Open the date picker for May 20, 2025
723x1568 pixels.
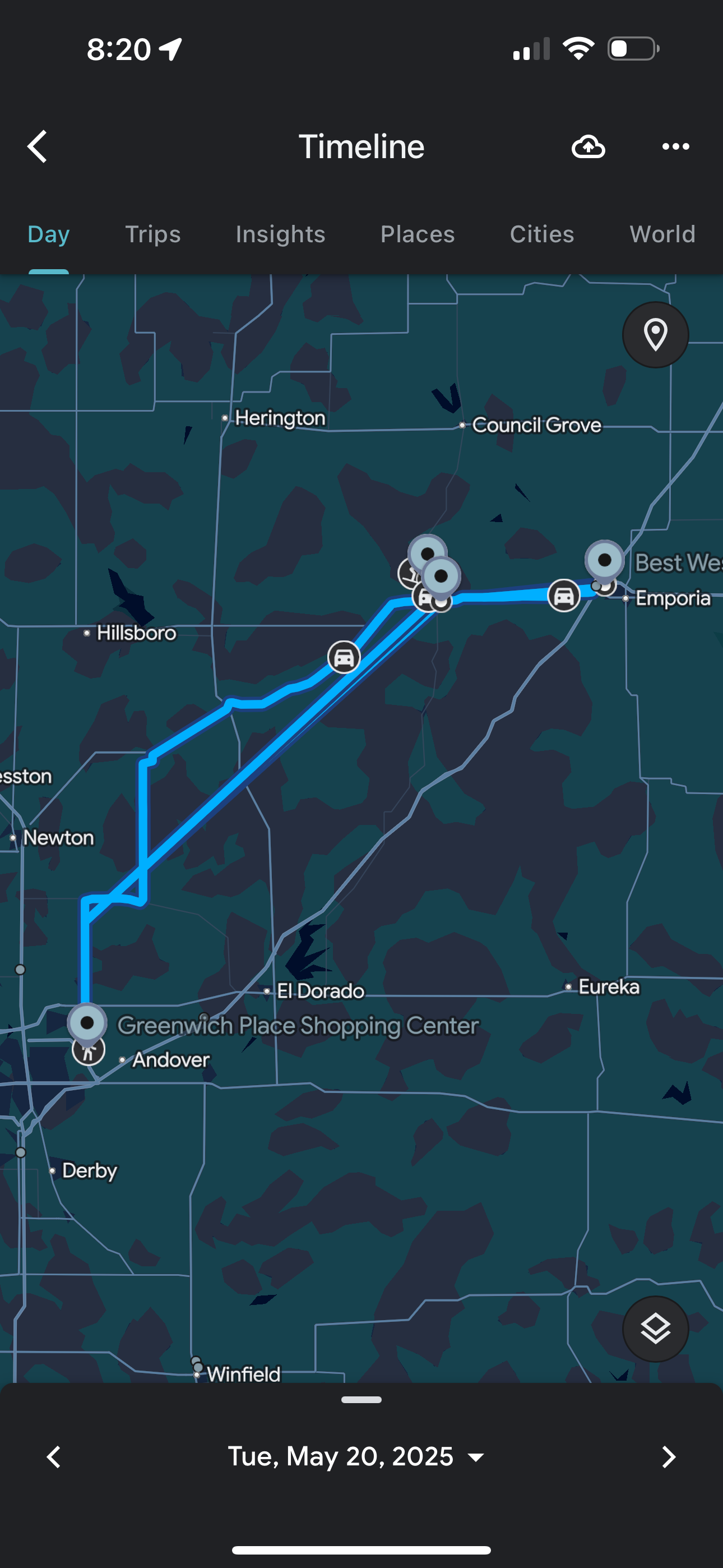(x=356, y=1457)
